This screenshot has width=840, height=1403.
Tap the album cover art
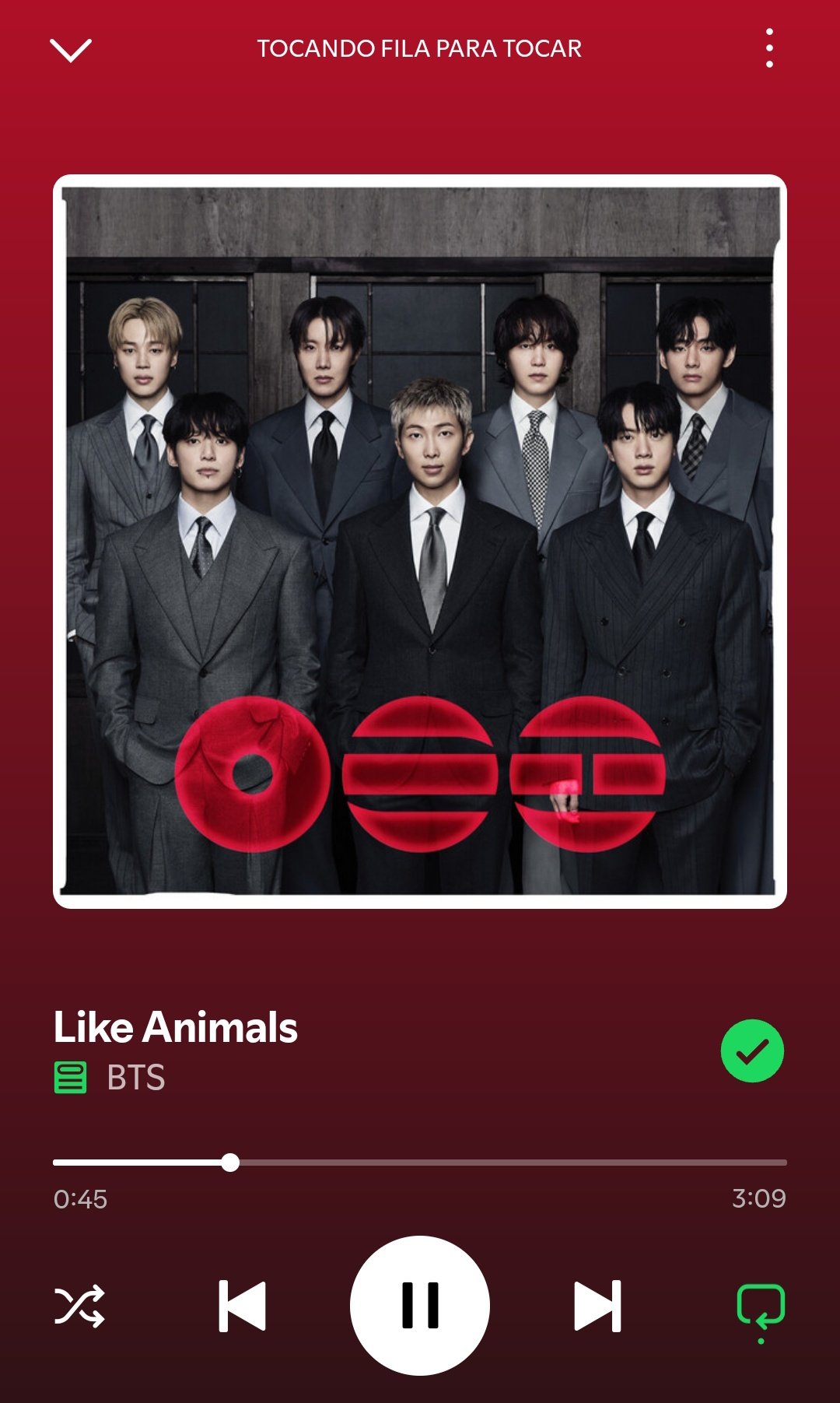(x=420, y=541)
